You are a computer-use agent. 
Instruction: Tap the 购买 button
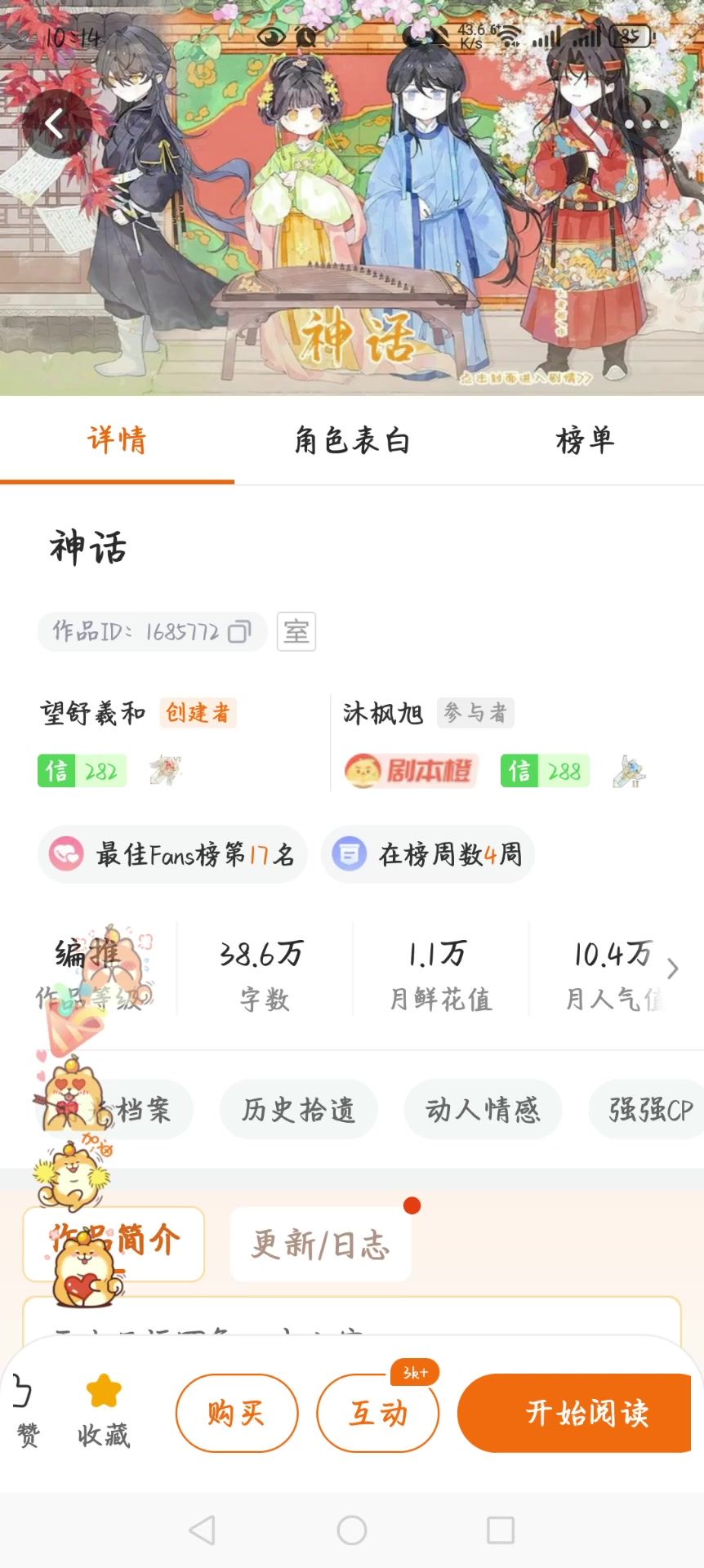tap(237, 1413)
